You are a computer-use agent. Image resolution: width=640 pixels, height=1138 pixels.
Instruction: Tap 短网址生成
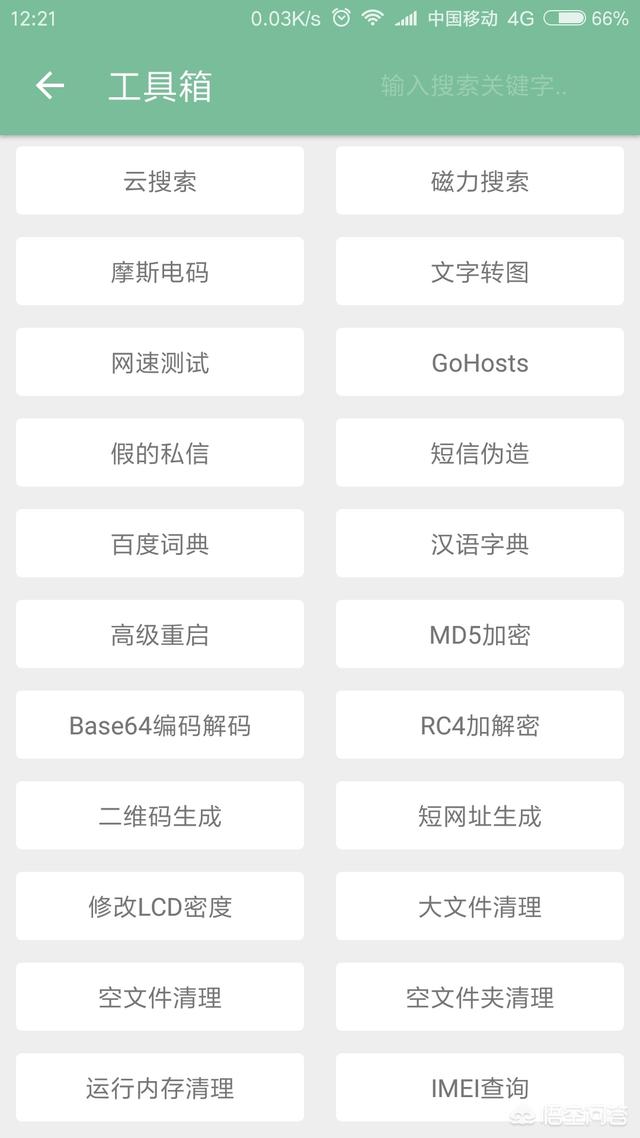(x=480, y=816)
